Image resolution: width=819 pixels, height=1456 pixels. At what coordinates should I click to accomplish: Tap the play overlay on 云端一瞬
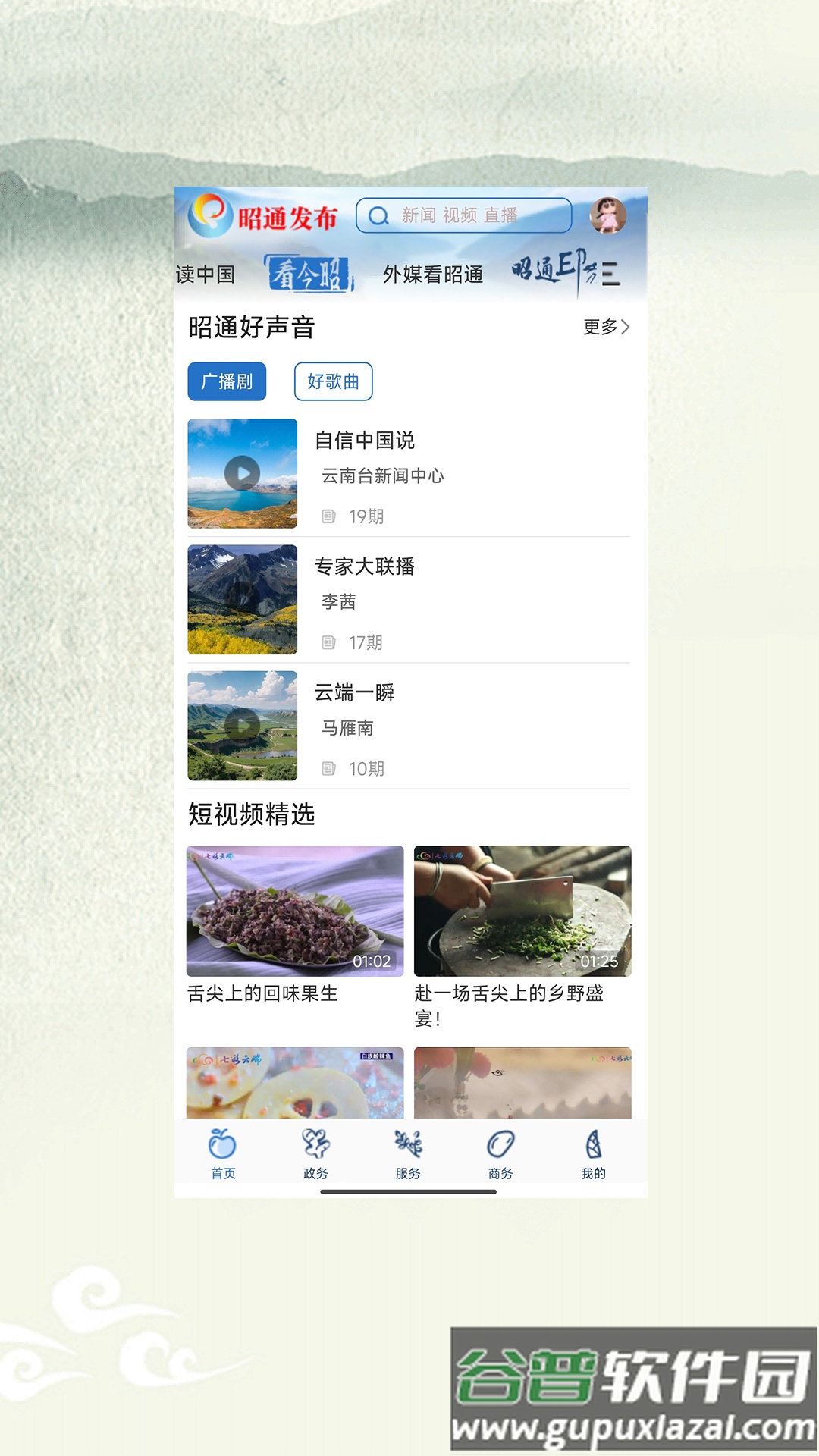(242, 726)
